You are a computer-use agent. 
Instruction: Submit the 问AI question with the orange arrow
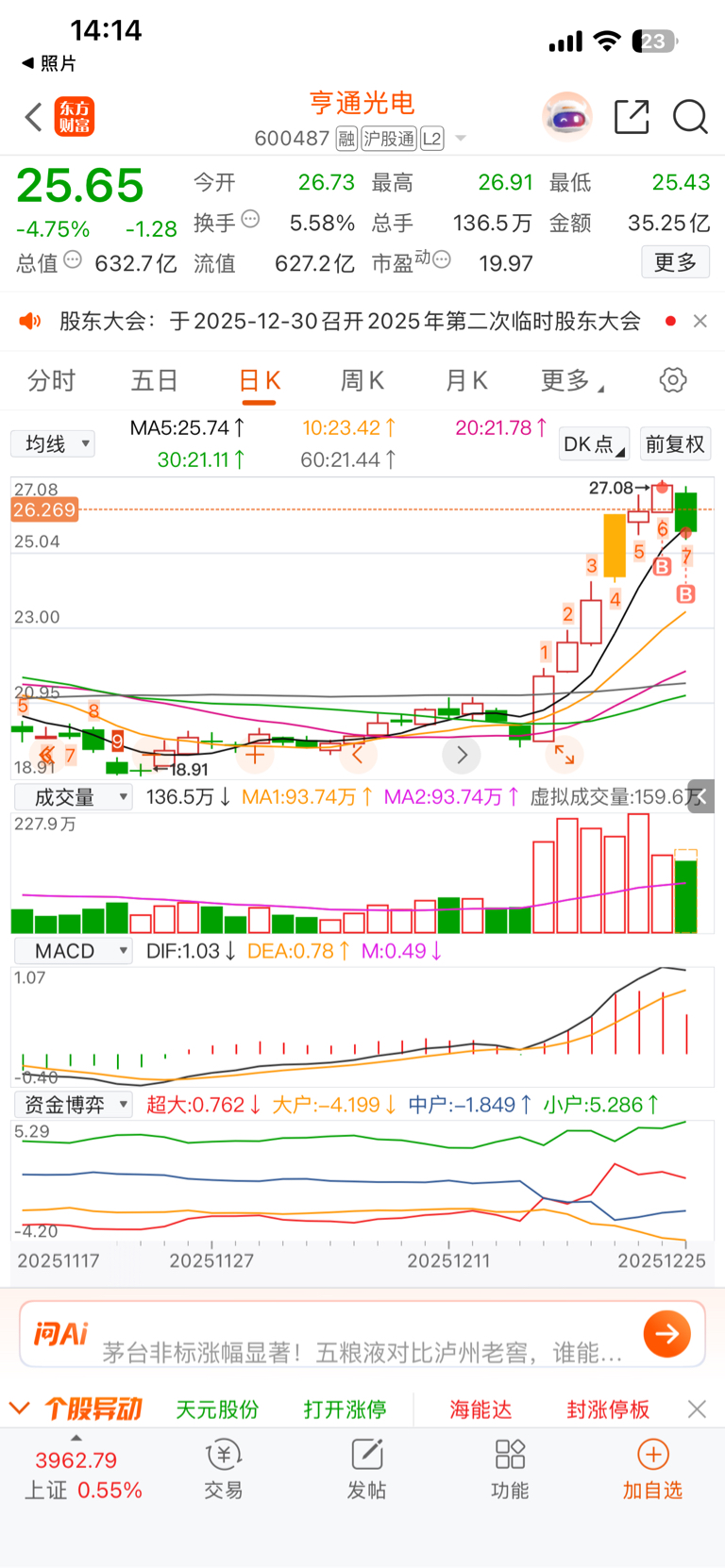tap(666, 1334)
